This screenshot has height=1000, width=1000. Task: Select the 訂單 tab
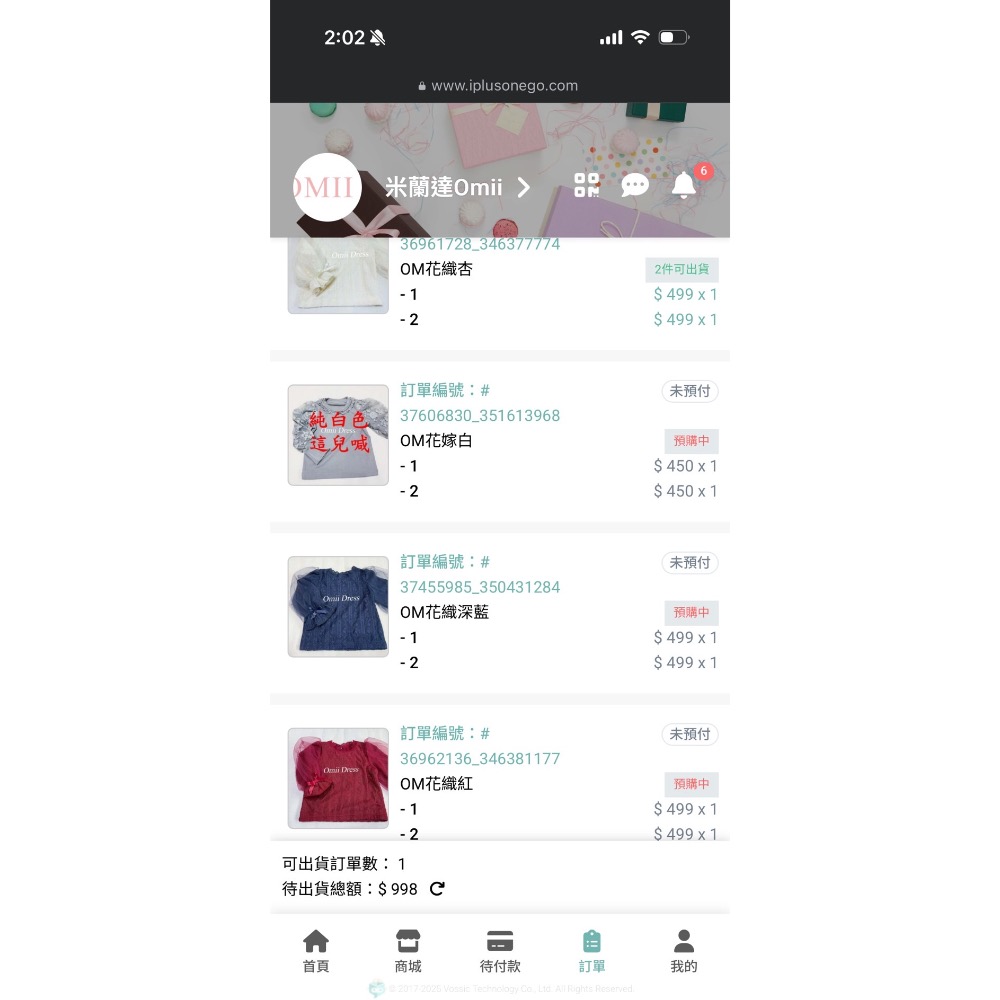click(x=592, y=952)
